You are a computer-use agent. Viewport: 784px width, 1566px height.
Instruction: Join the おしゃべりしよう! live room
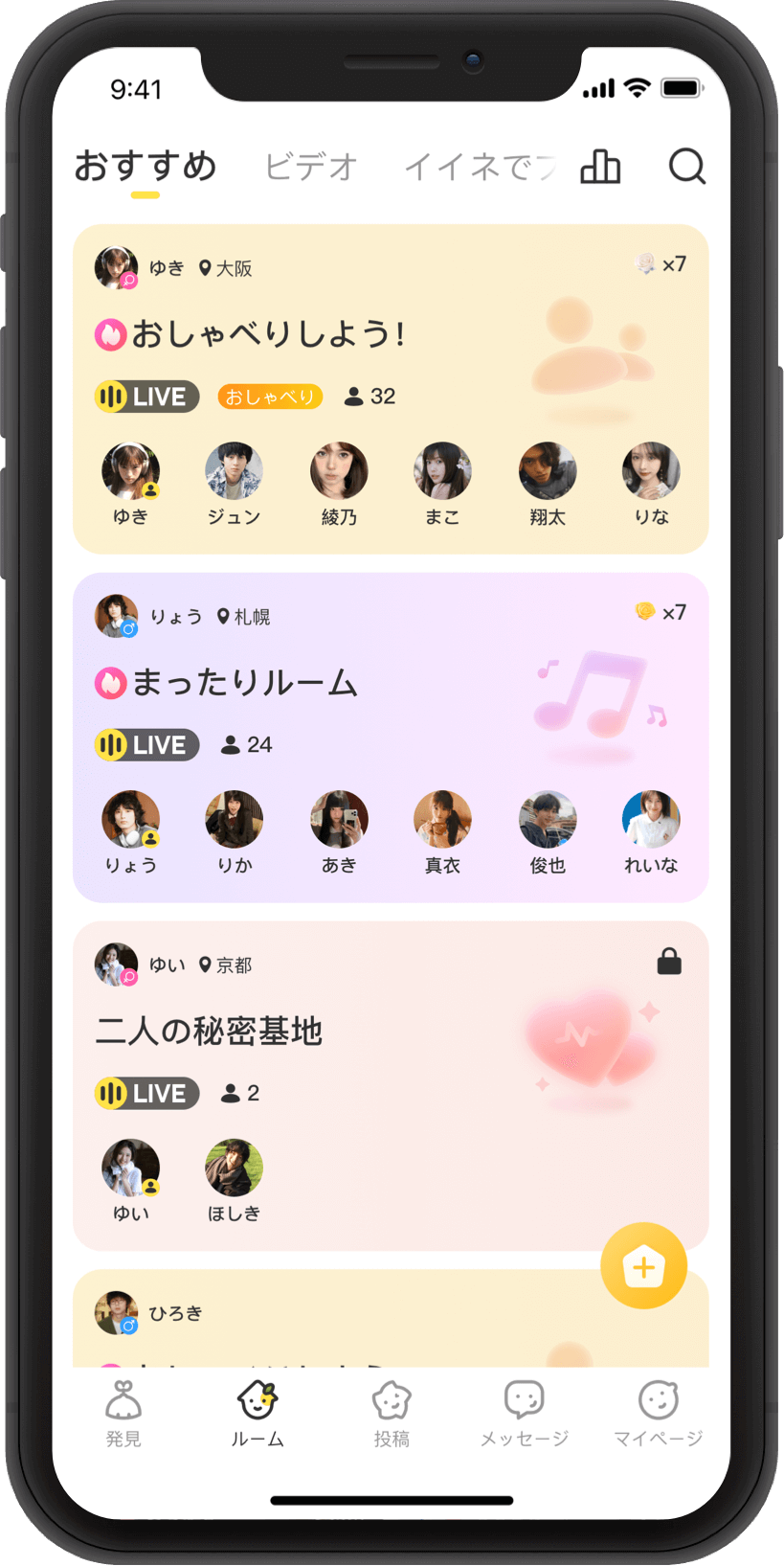click(x=268, y=334)
